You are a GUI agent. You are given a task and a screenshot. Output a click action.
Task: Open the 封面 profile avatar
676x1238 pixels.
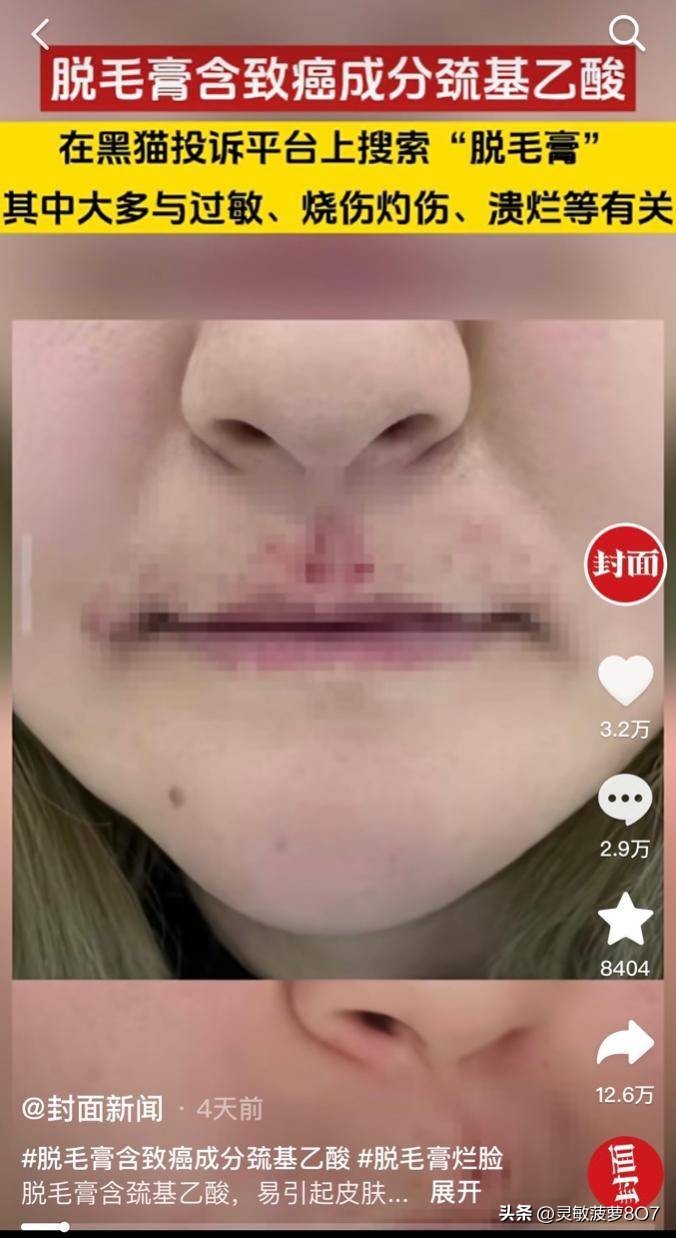click(x=625, y=563)
